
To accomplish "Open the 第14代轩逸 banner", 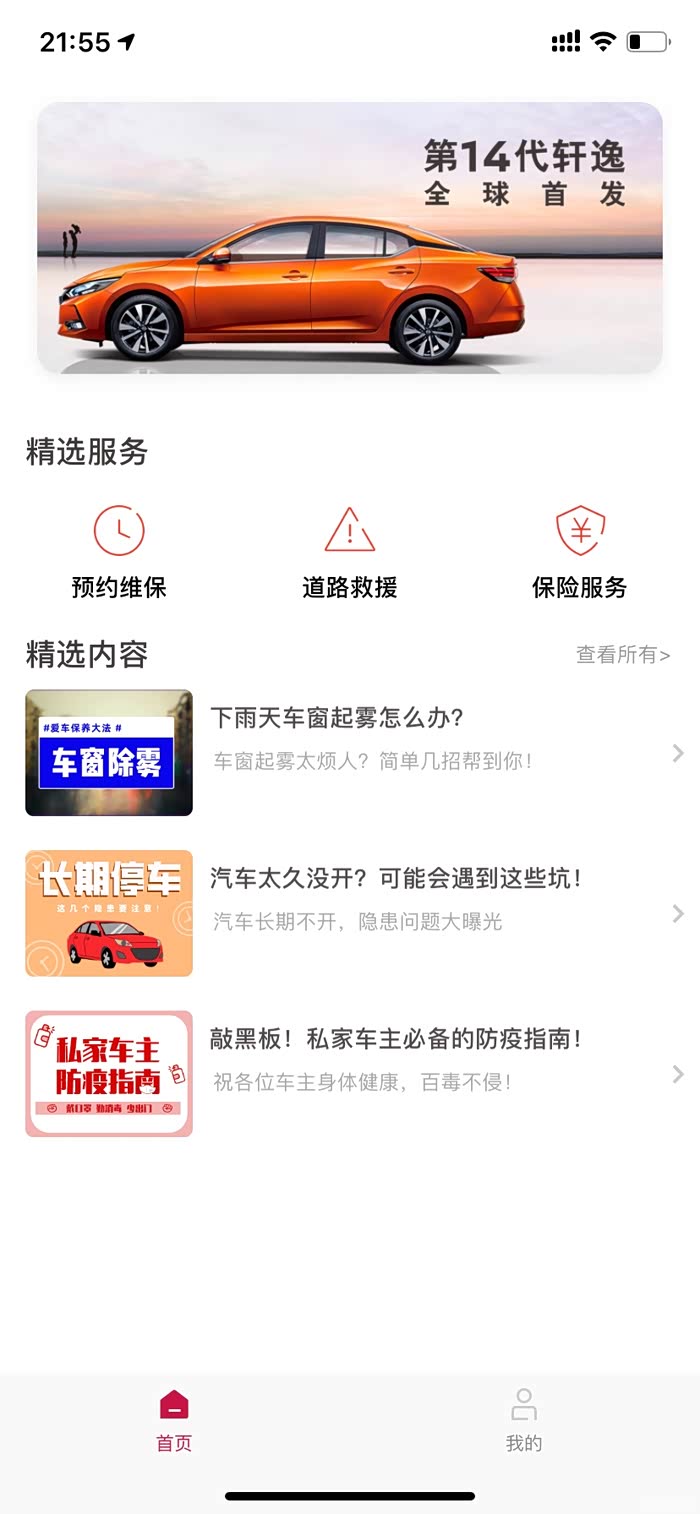I will 350,238.
